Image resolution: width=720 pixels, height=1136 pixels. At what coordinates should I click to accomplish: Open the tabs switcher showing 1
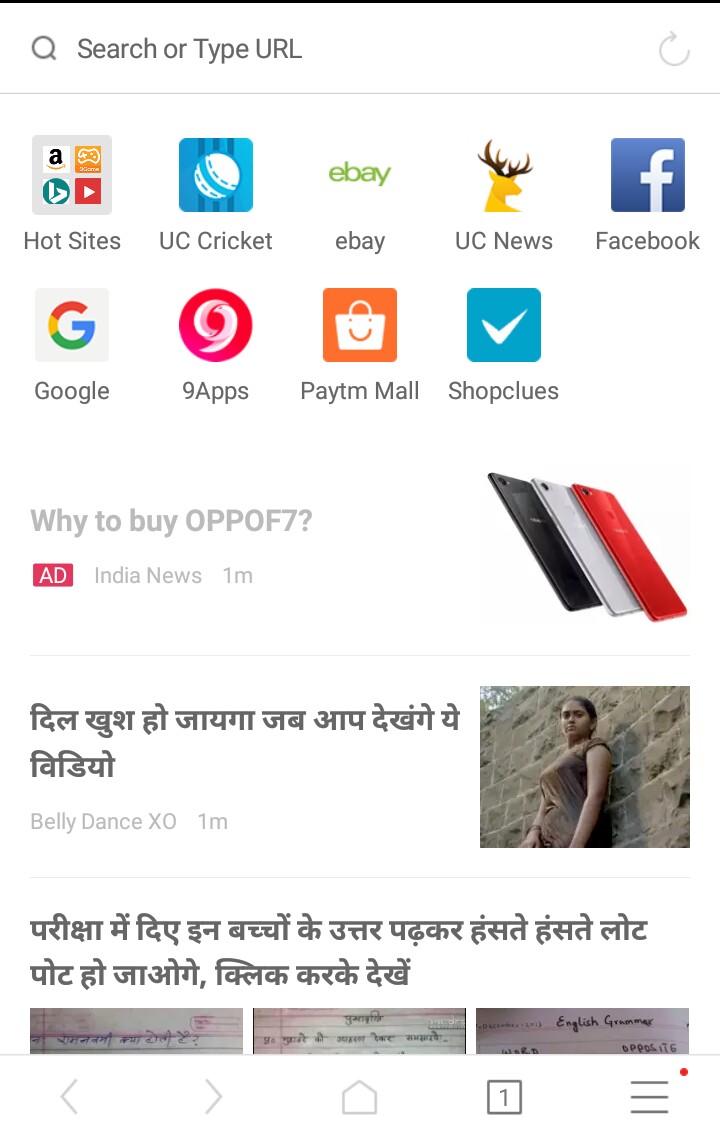pyautogui.click(x=504, y=1098)
